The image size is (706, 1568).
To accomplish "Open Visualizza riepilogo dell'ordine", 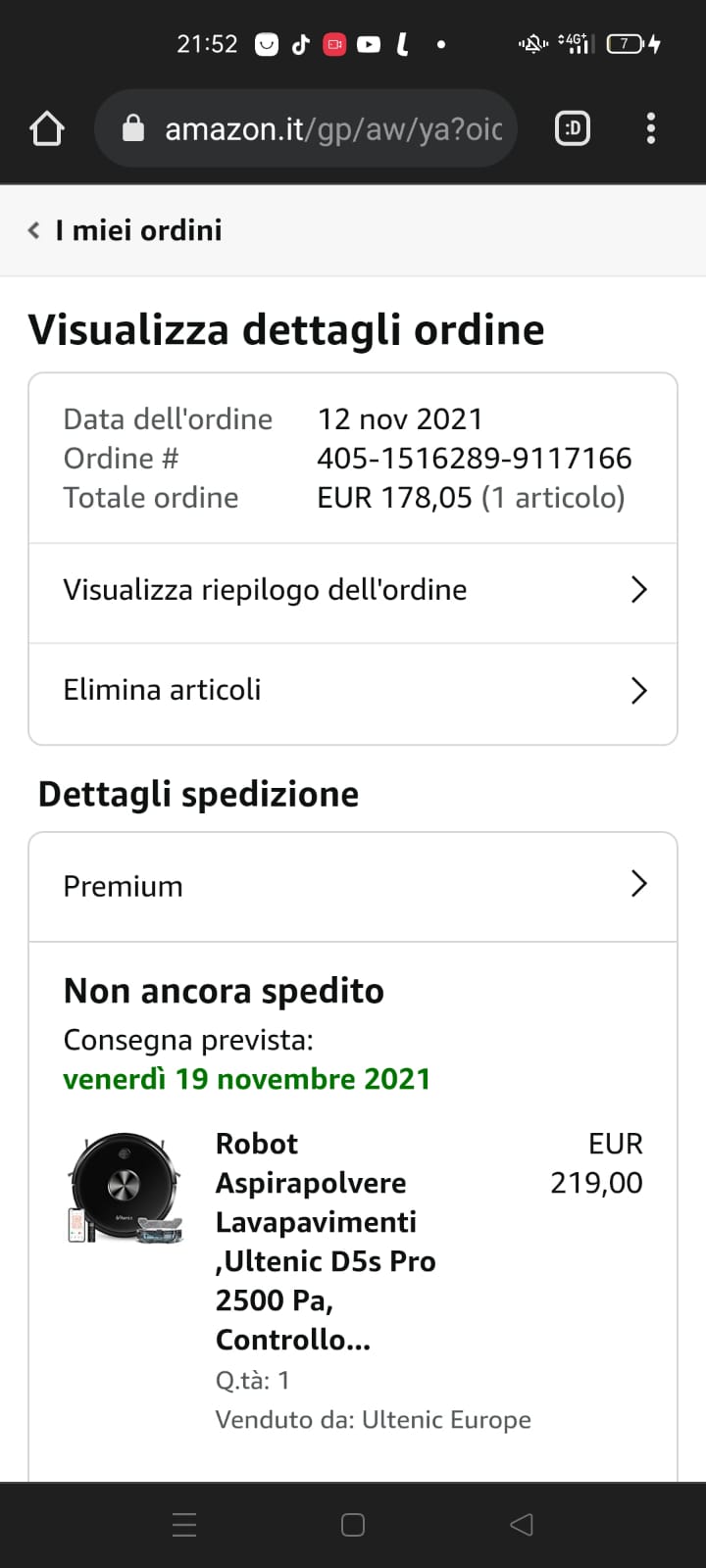I will pos(353,591).
